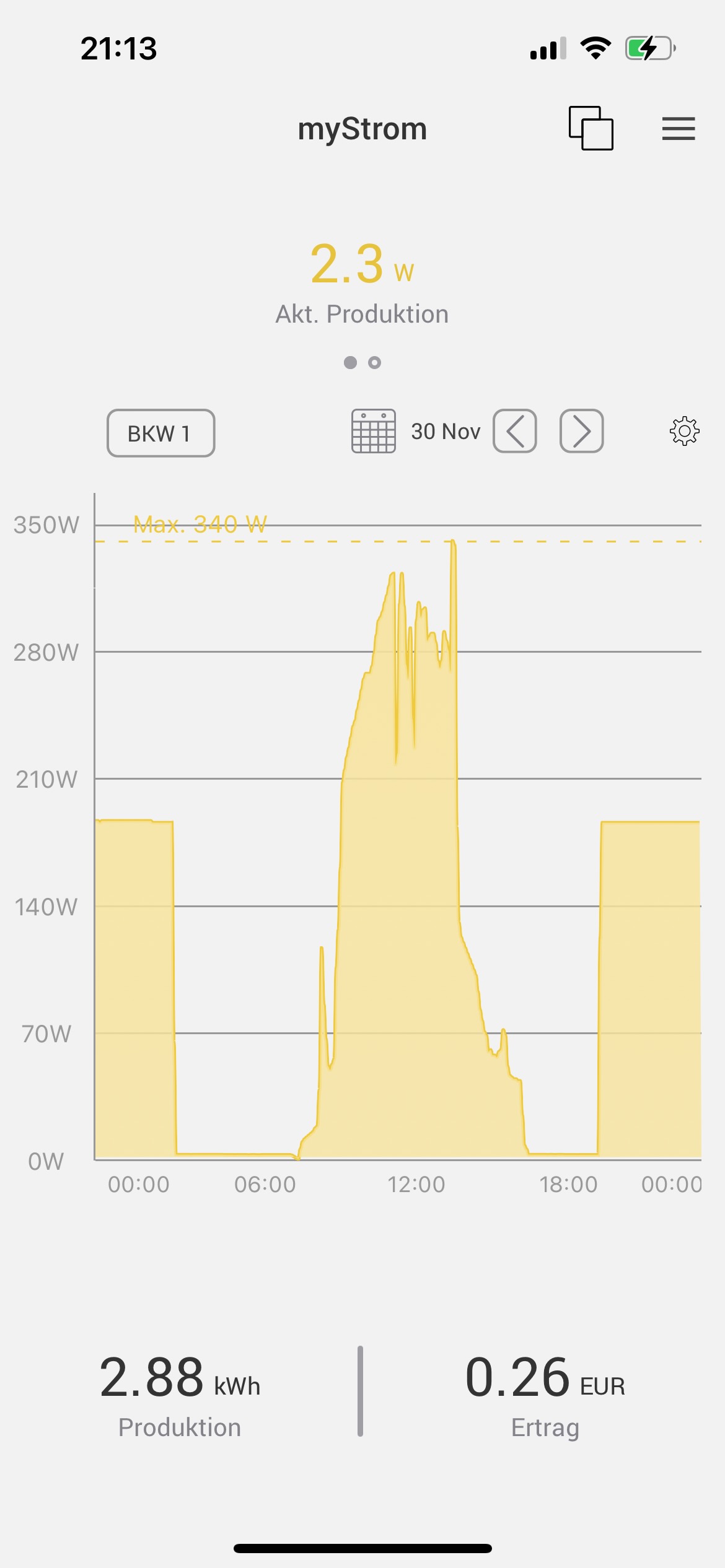Open the overlapping windows device switcher
This screenshot has width=725, height=1568.
tap(591, 128)
